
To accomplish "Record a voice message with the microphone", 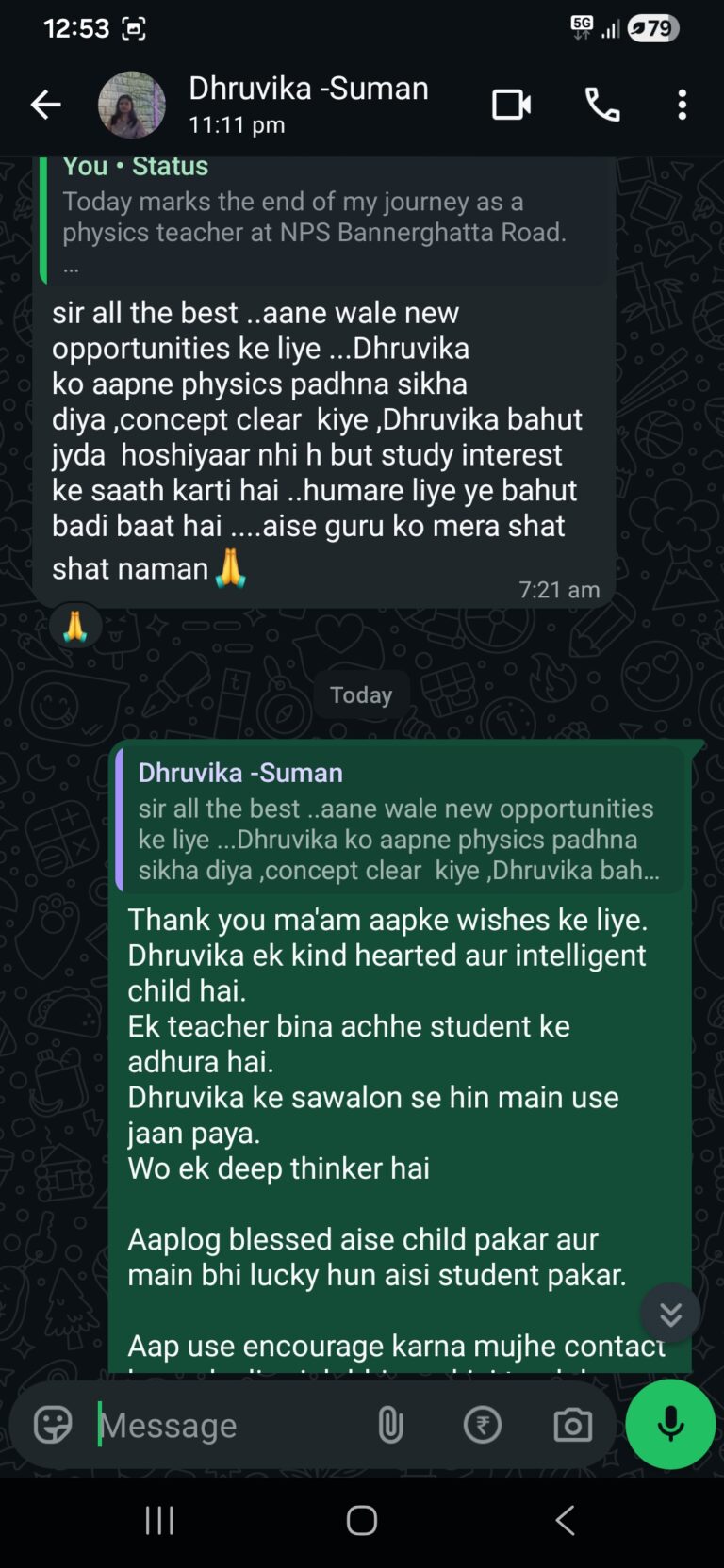I will point(670,1425).
